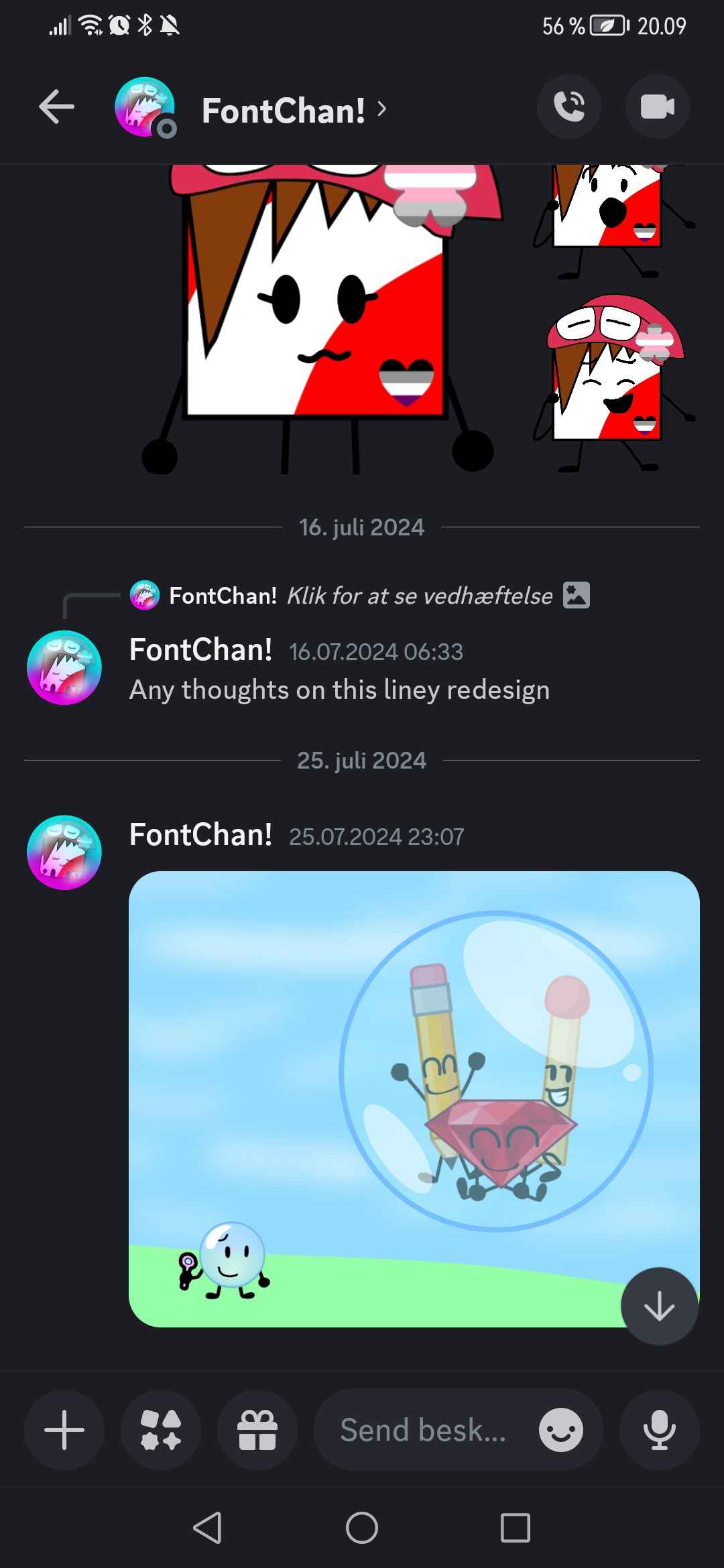The image size is (724, 1568).
Task: Tap the microphone for a voice message
Action: 660,1430
